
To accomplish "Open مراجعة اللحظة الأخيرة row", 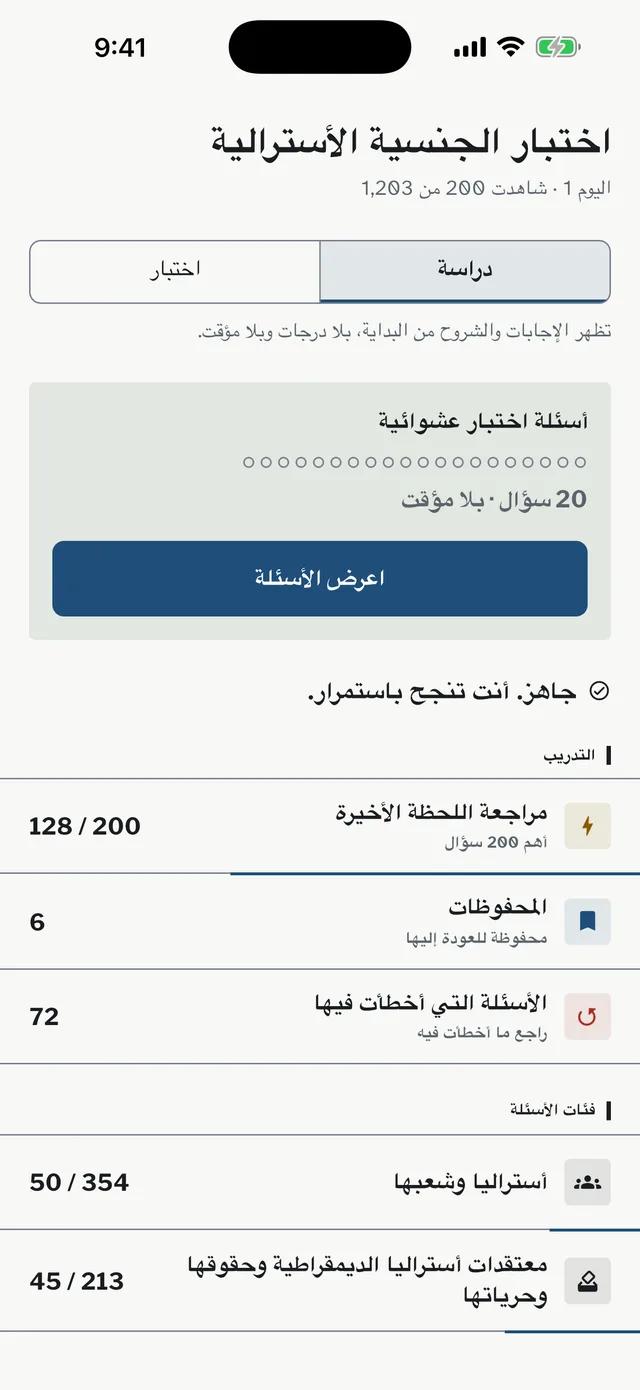I will [x=320, y=826].
